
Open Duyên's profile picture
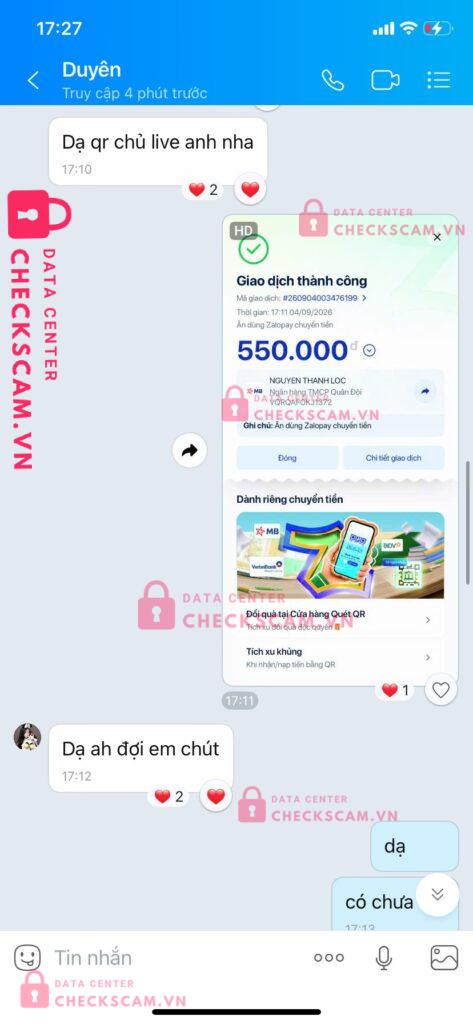pos(27,737)
